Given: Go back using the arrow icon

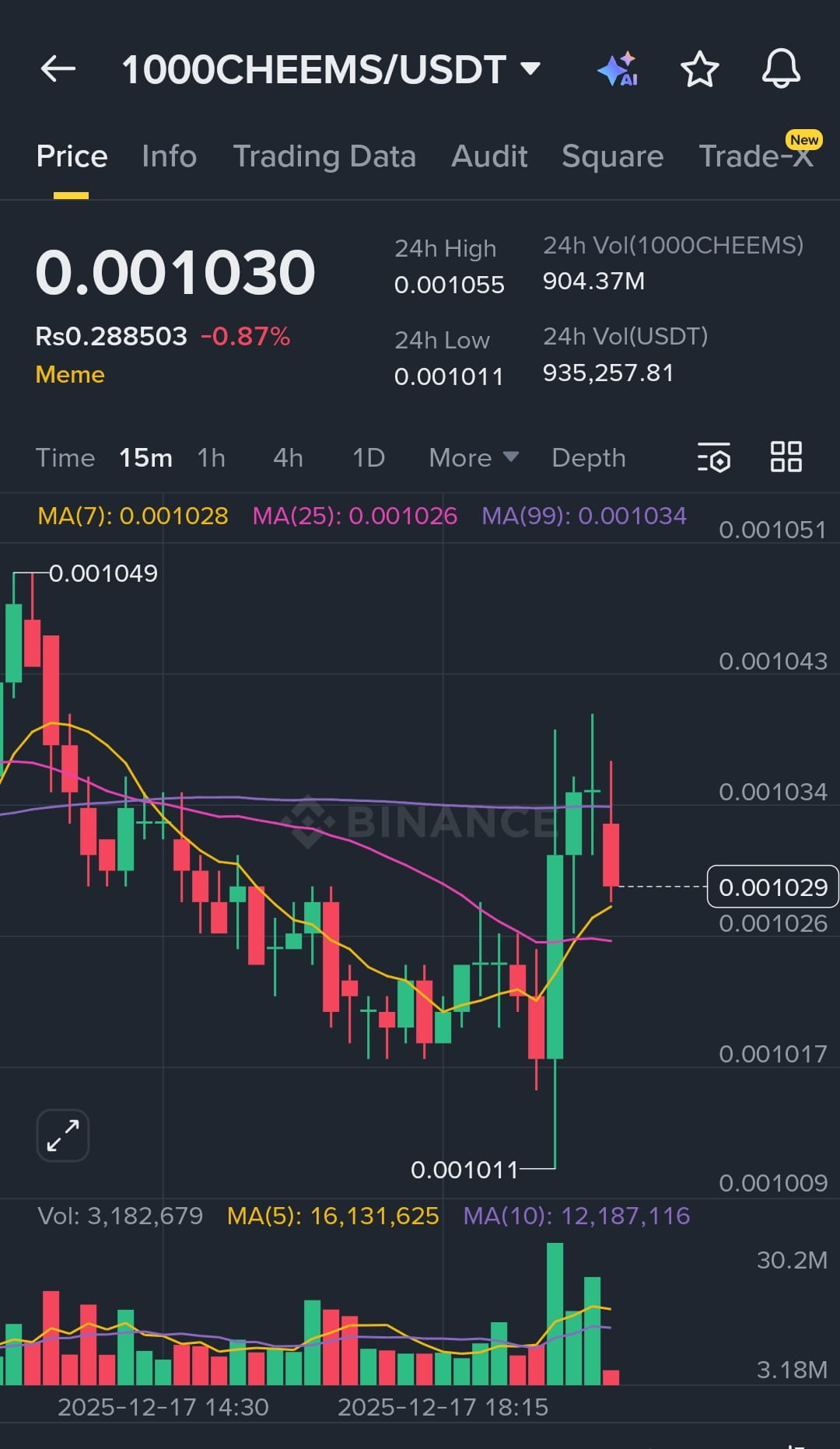Looking at the screenshot, I should point(58,69).
